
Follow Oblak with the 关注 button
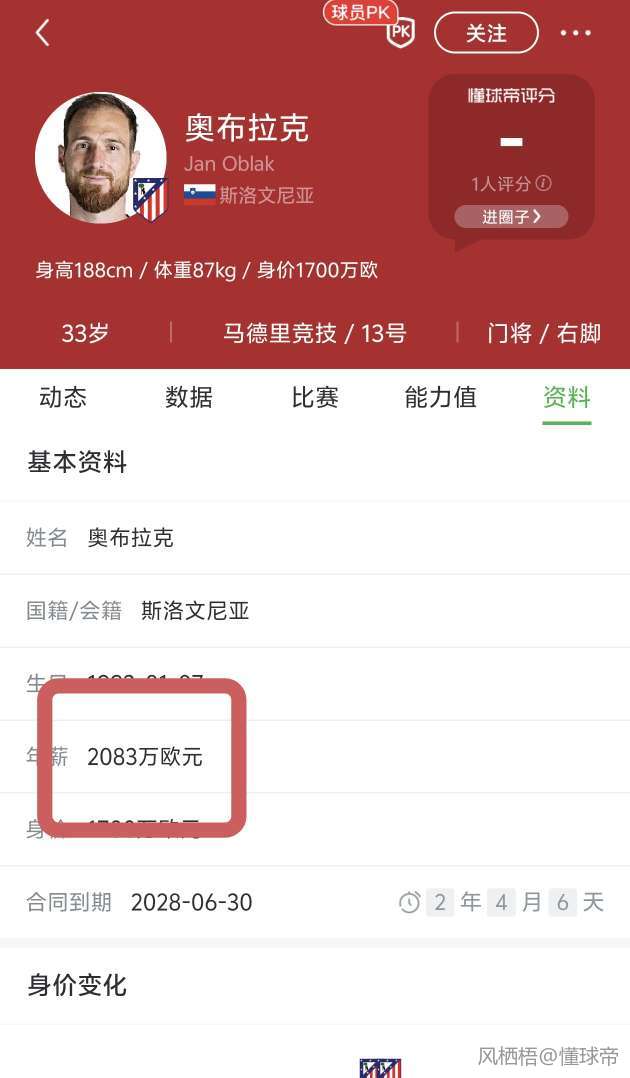486,33
